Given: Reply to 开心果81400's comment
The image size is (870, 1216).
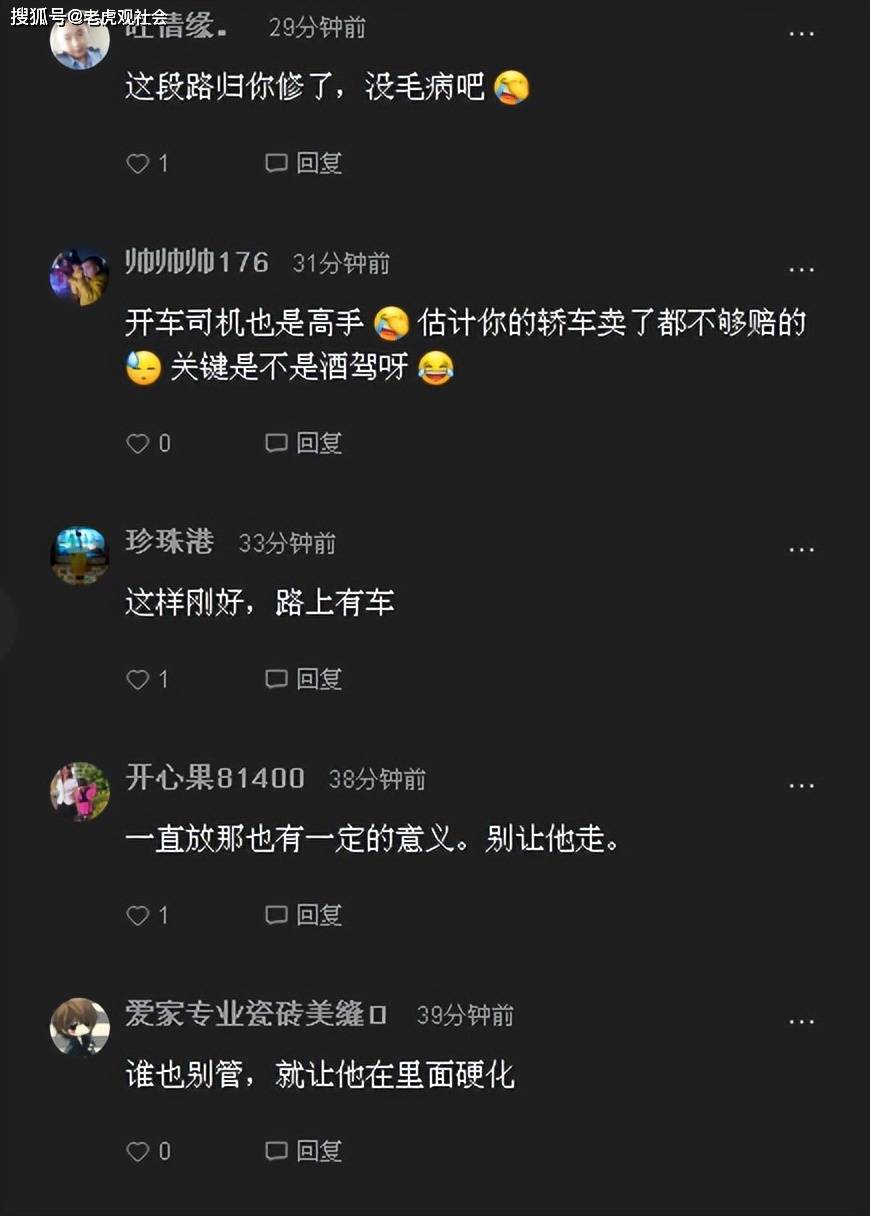Looking at the screenshot, I should (304, 915).
